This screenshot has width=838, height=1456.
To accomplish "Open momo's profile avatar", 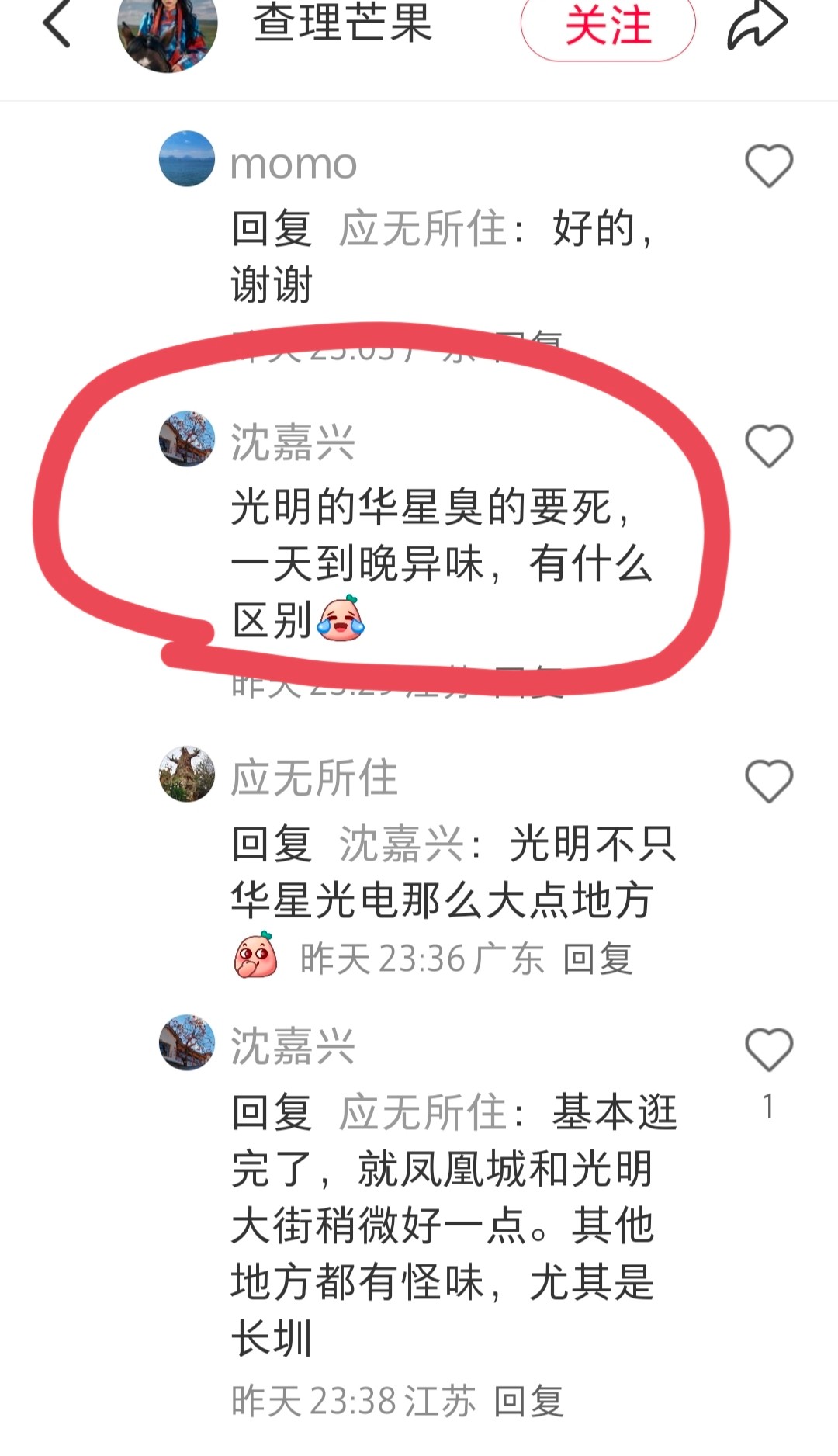I will pos(186,158).
